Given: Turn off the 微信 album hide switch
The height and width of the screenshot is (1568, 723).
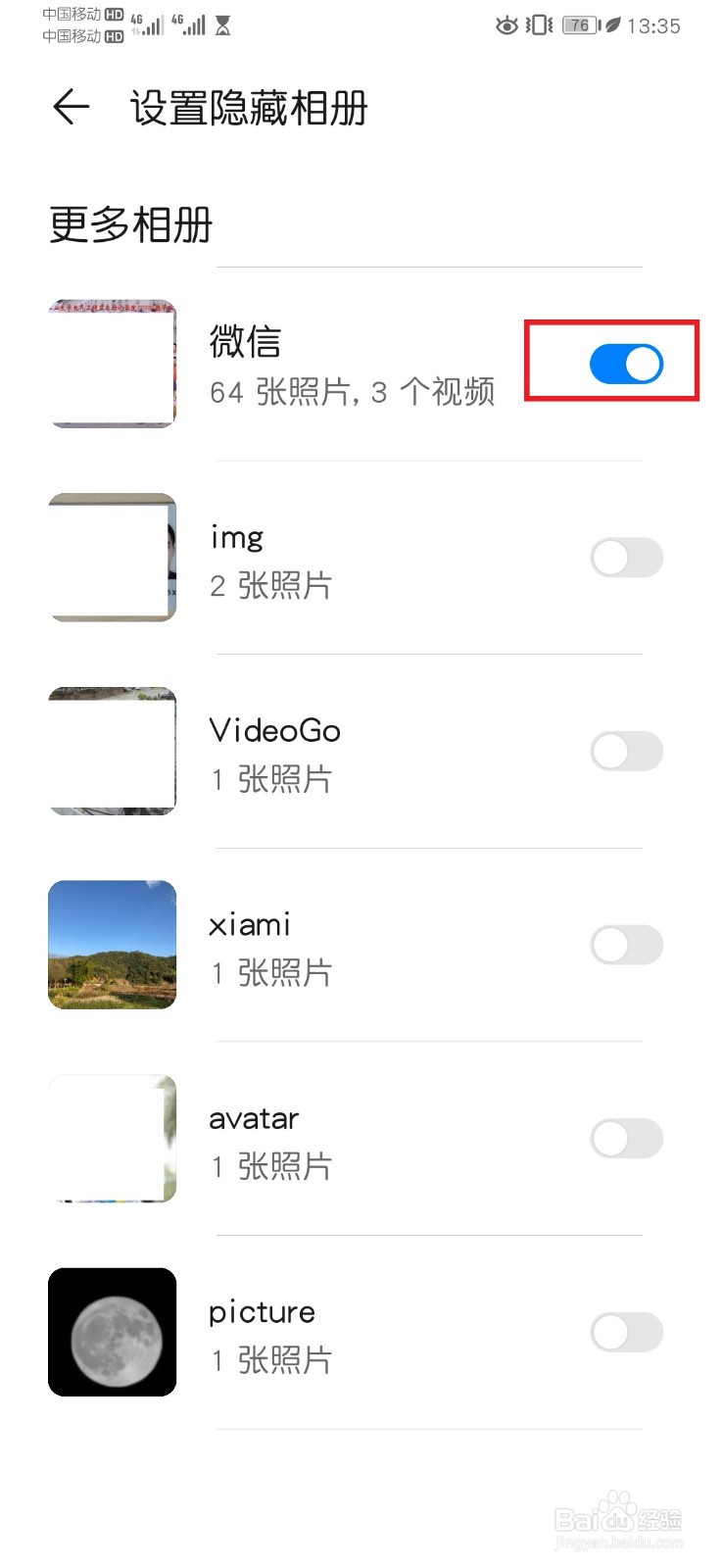Looking at the screenshot, I should pos(626,364).
